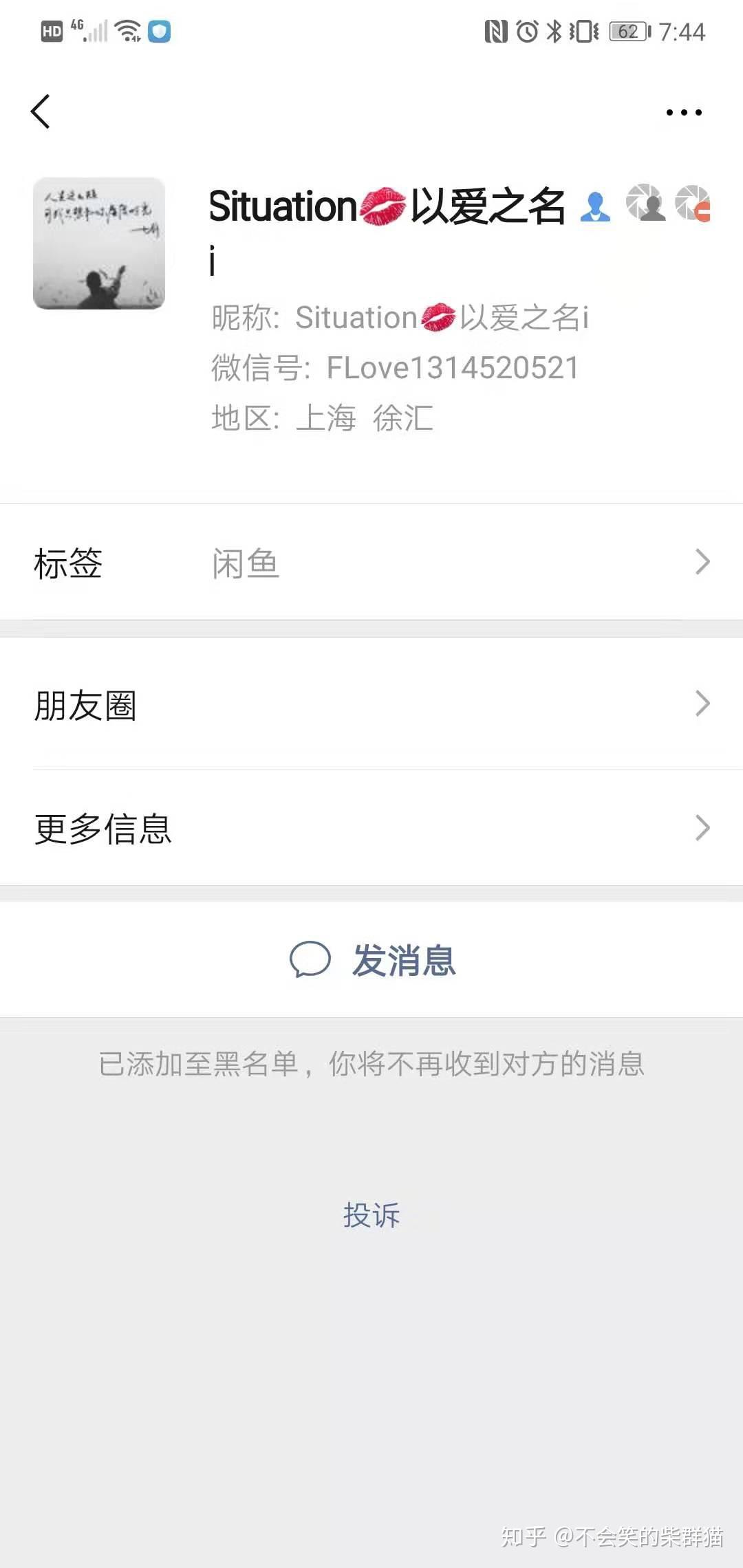Tap 发消息 to send a message
743x1568 pixels.
tap(372, 959)
